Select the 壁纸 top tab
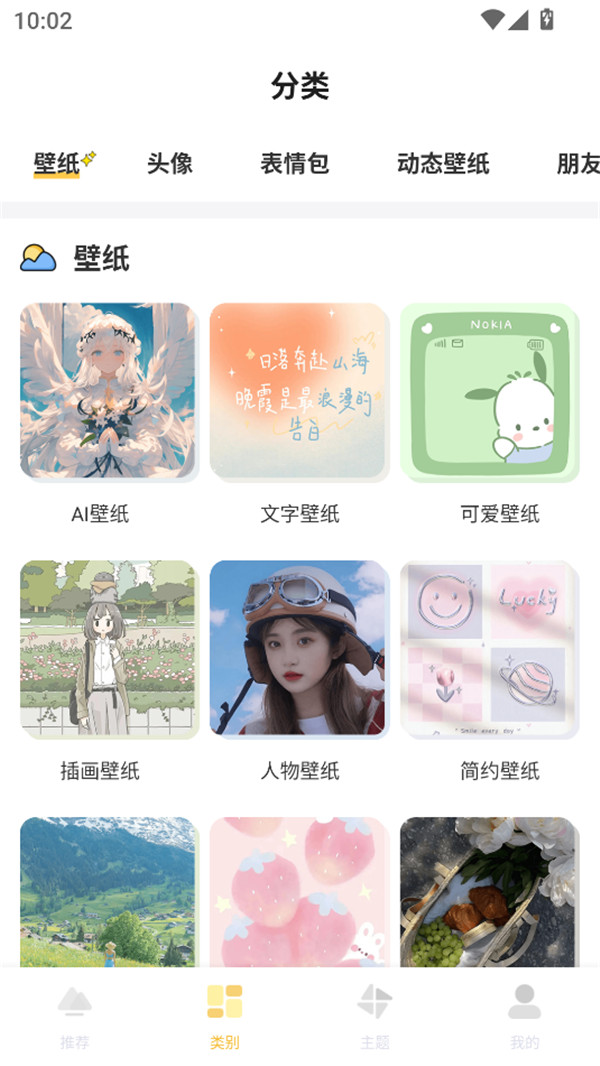The image size is (600, 1066). pos(58,163)
